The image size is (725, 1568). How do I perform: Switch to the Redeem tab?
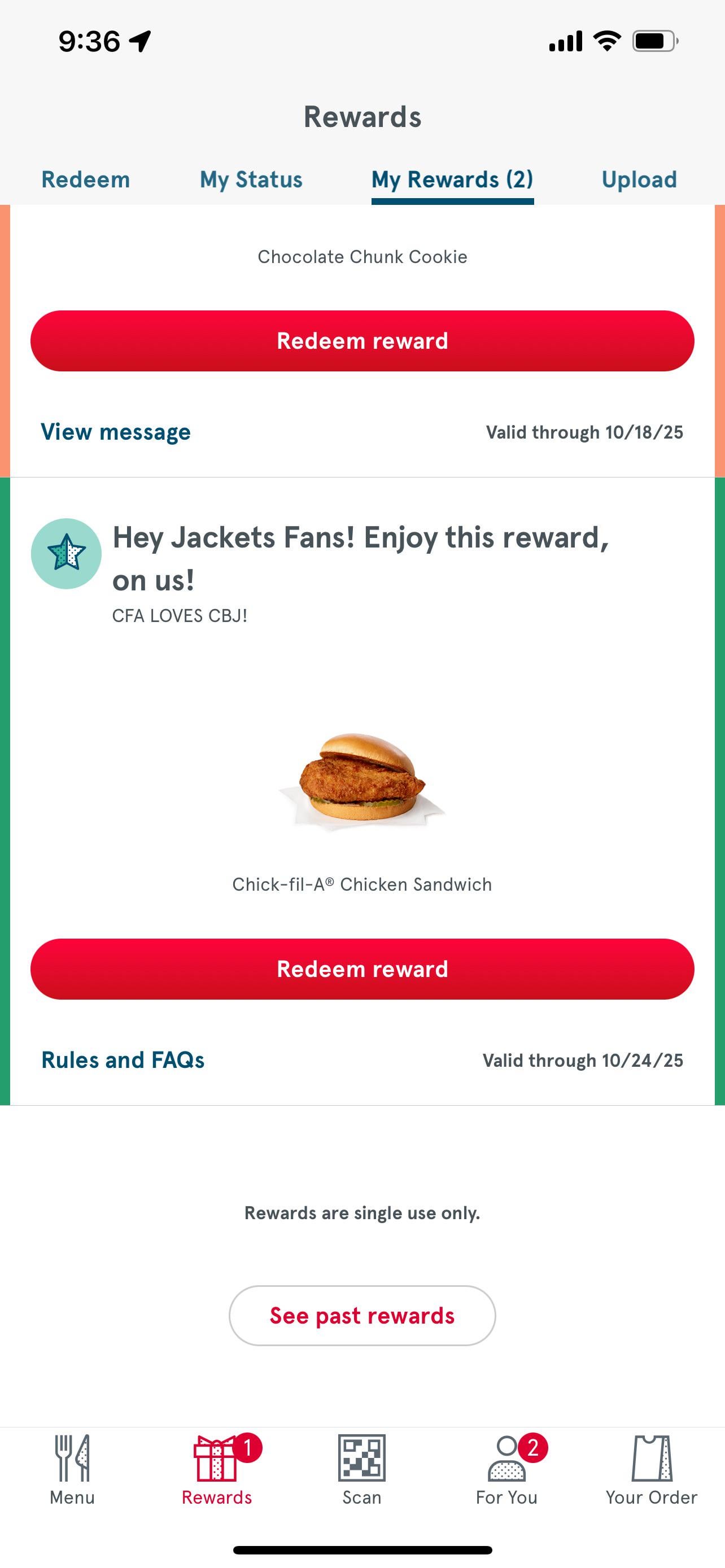[x=85, y=179]
